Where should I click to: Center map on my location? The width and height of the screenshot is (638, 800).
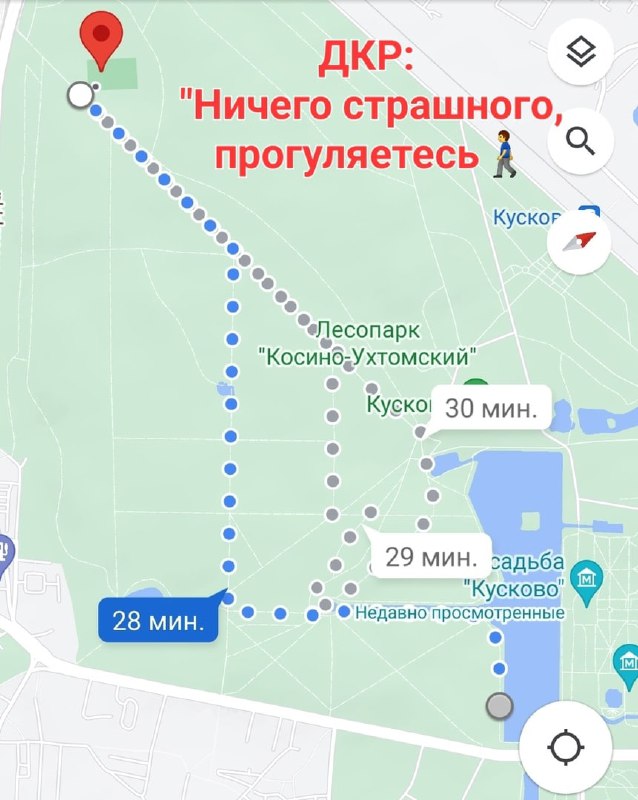566,746
